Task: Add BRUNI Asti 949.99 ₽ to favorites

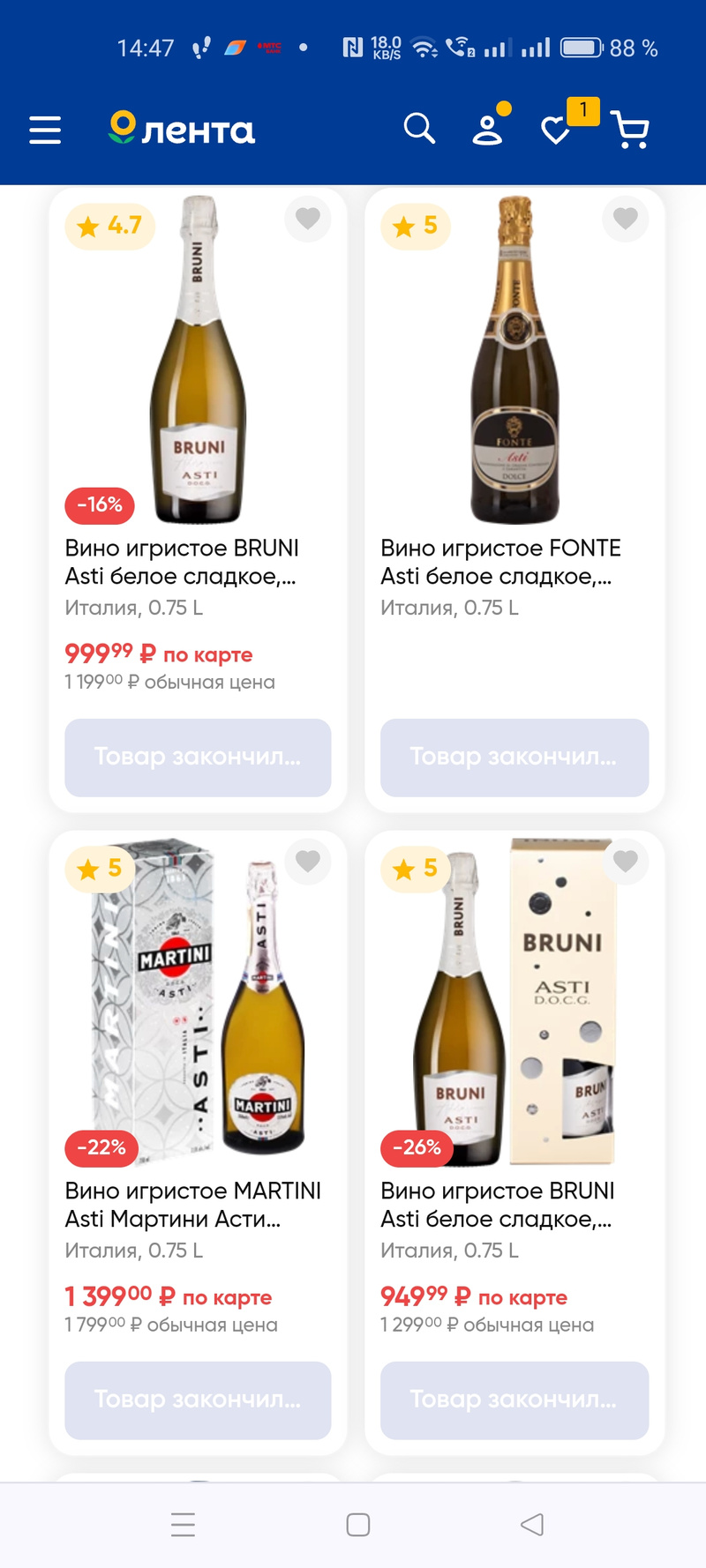Action: [625, 861]
